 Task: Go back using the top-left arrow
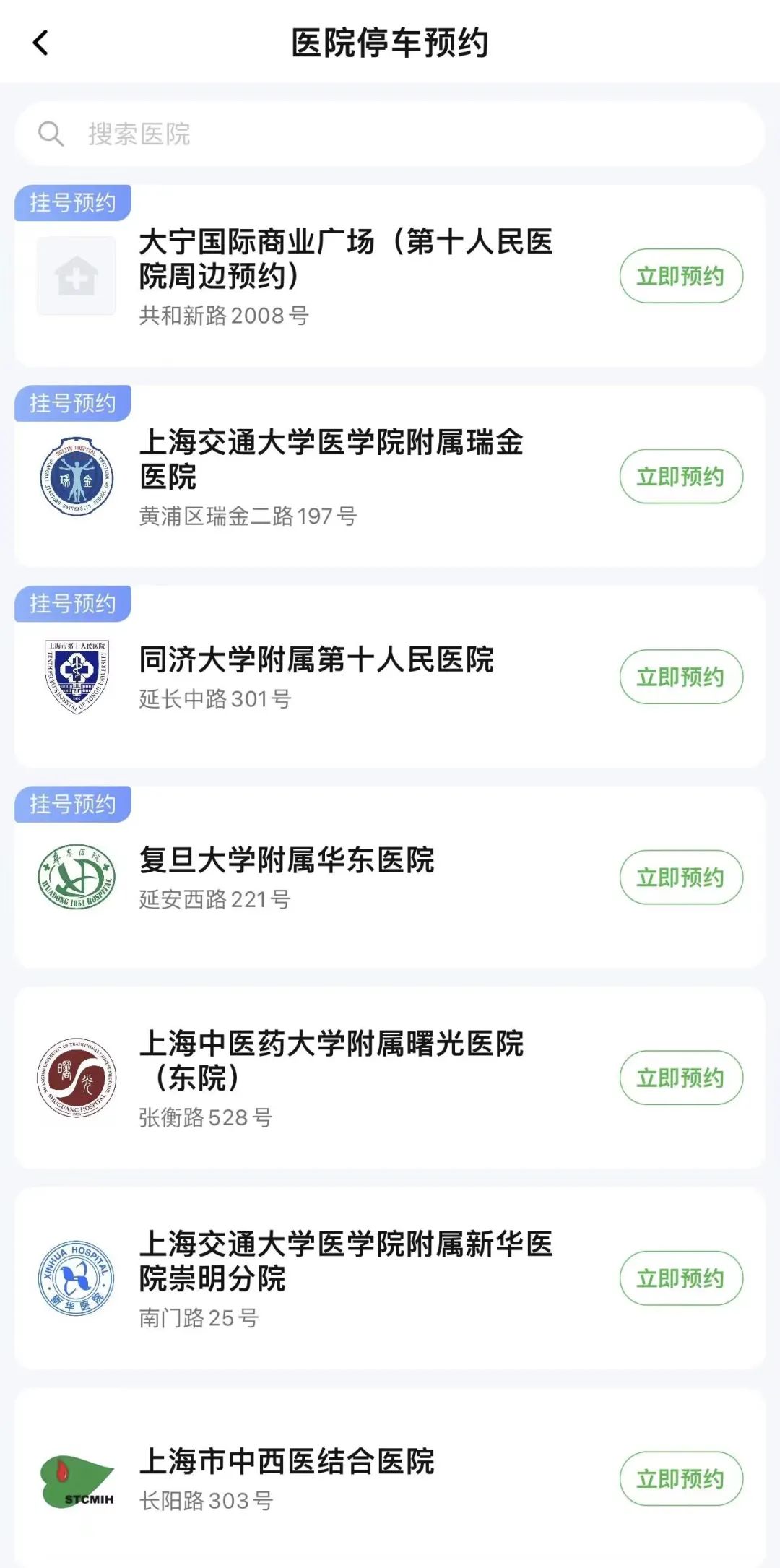(41, 43)
